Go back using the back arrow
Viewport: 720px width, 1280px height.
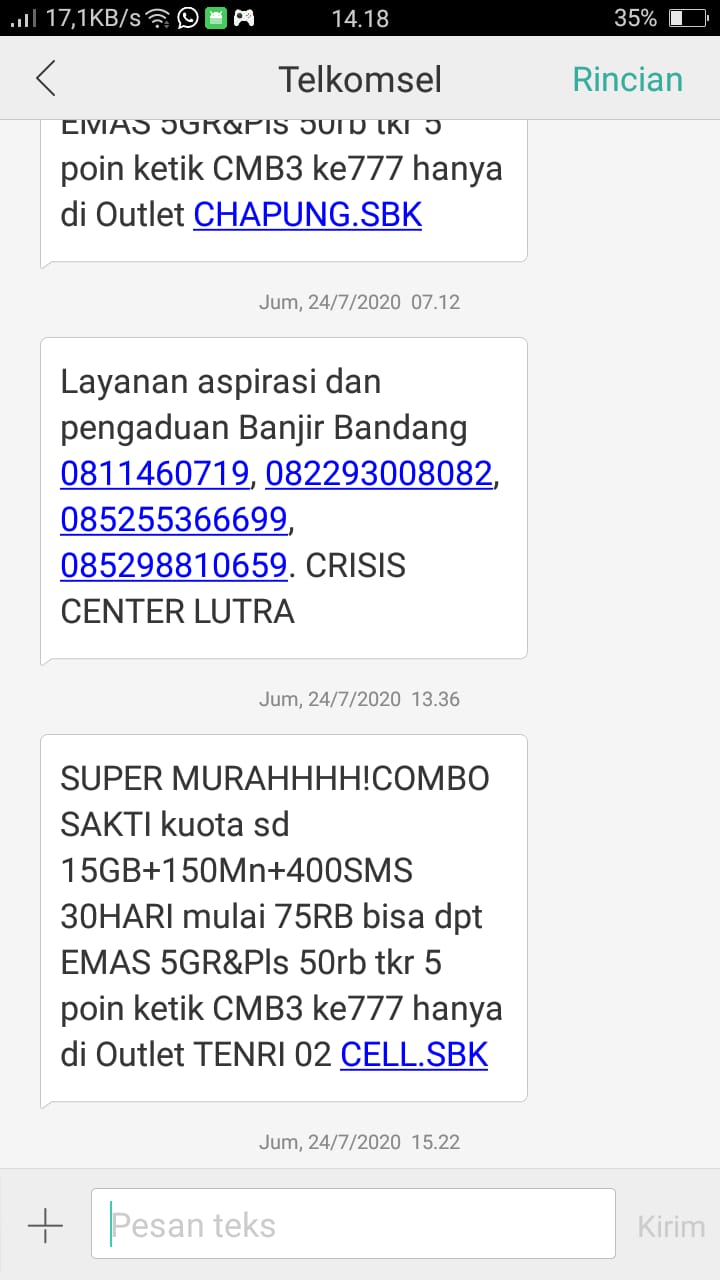[x=45, y=79]
